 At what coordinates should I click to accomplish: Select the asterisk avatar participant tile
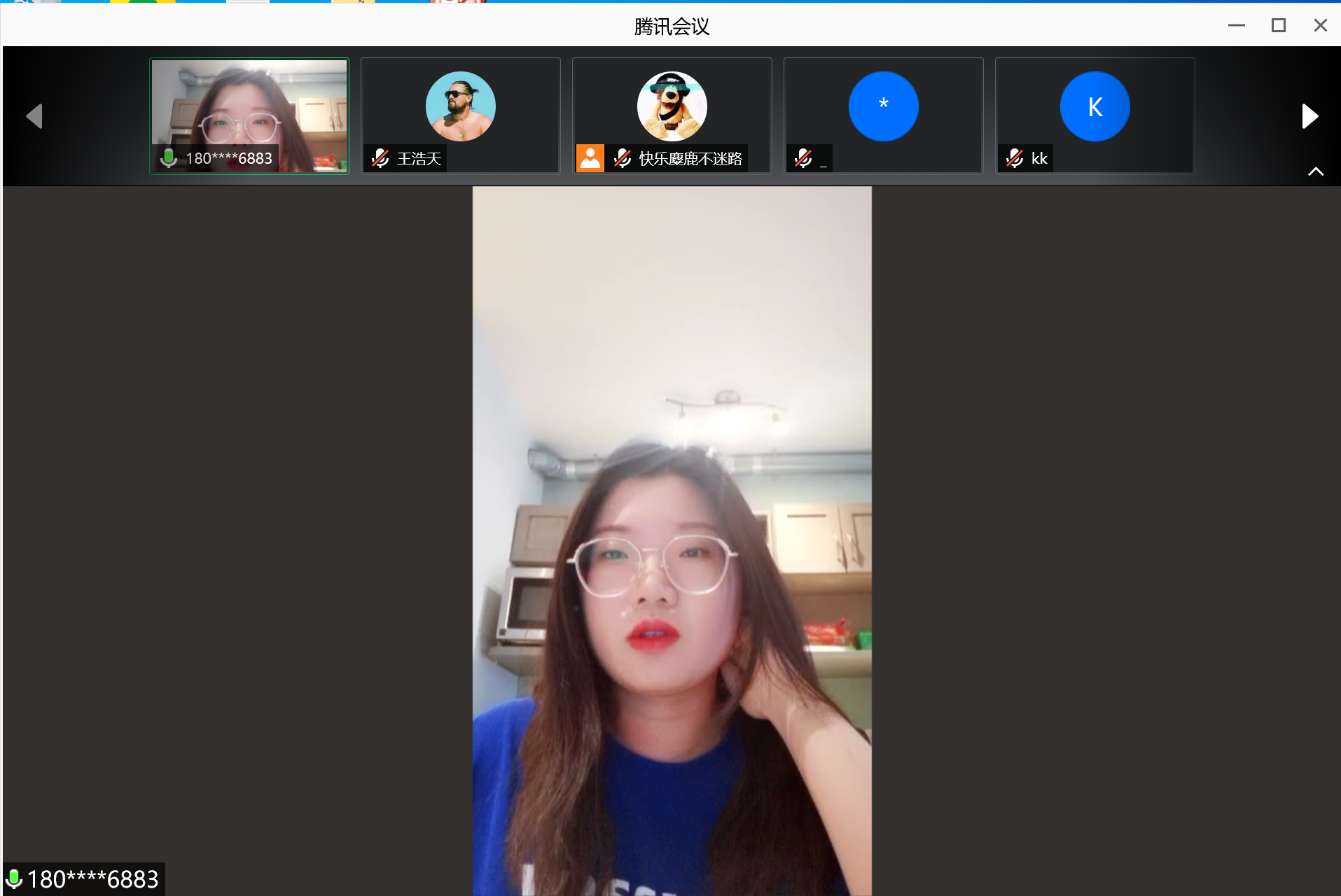pyautogui.click(x=884, y=115)
